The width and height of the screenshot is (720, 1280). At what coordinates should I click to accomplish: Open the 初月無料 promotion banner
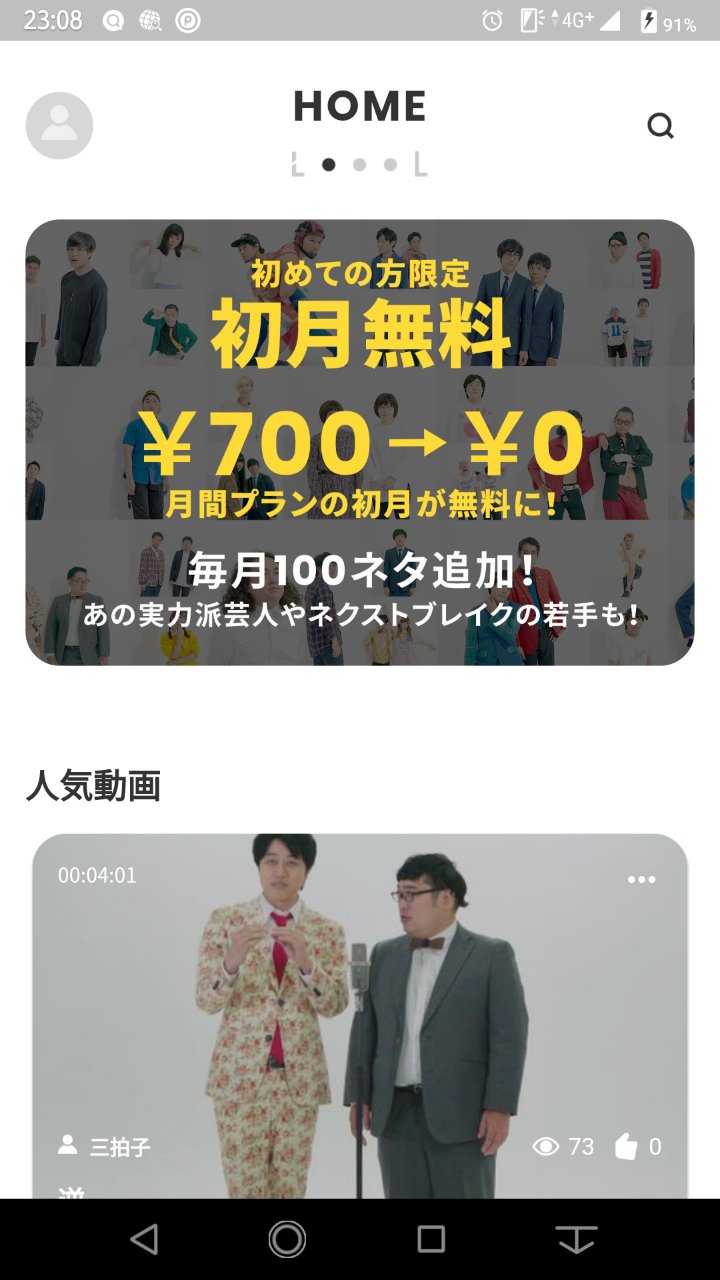point(360,442)
